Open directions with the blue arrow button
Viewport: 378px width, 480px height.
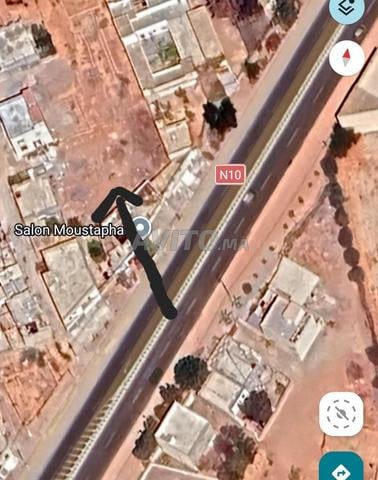click(x=341, y=467)
